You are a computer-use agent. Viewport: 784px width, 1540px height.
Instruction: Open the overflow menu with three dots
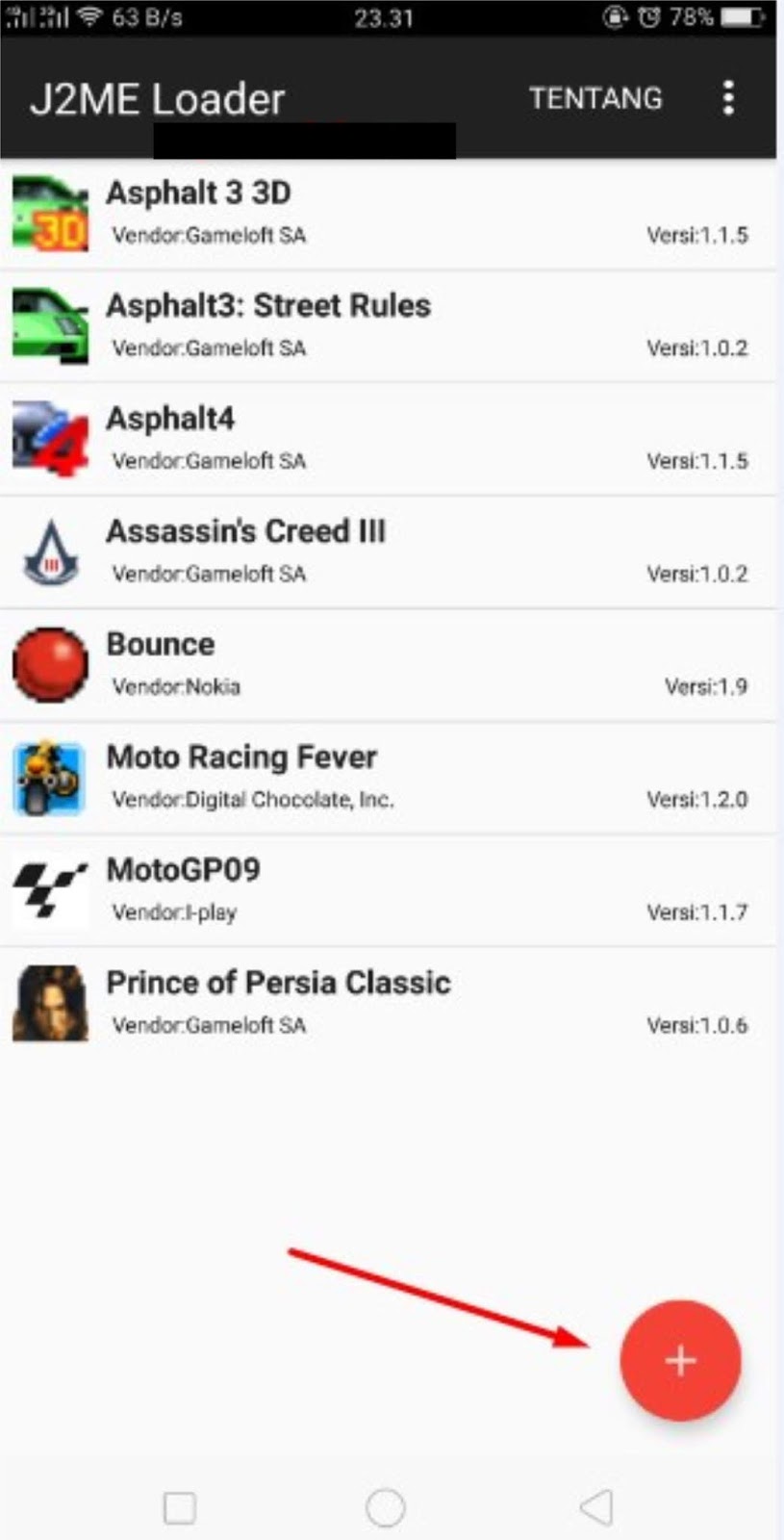(728, 98)
